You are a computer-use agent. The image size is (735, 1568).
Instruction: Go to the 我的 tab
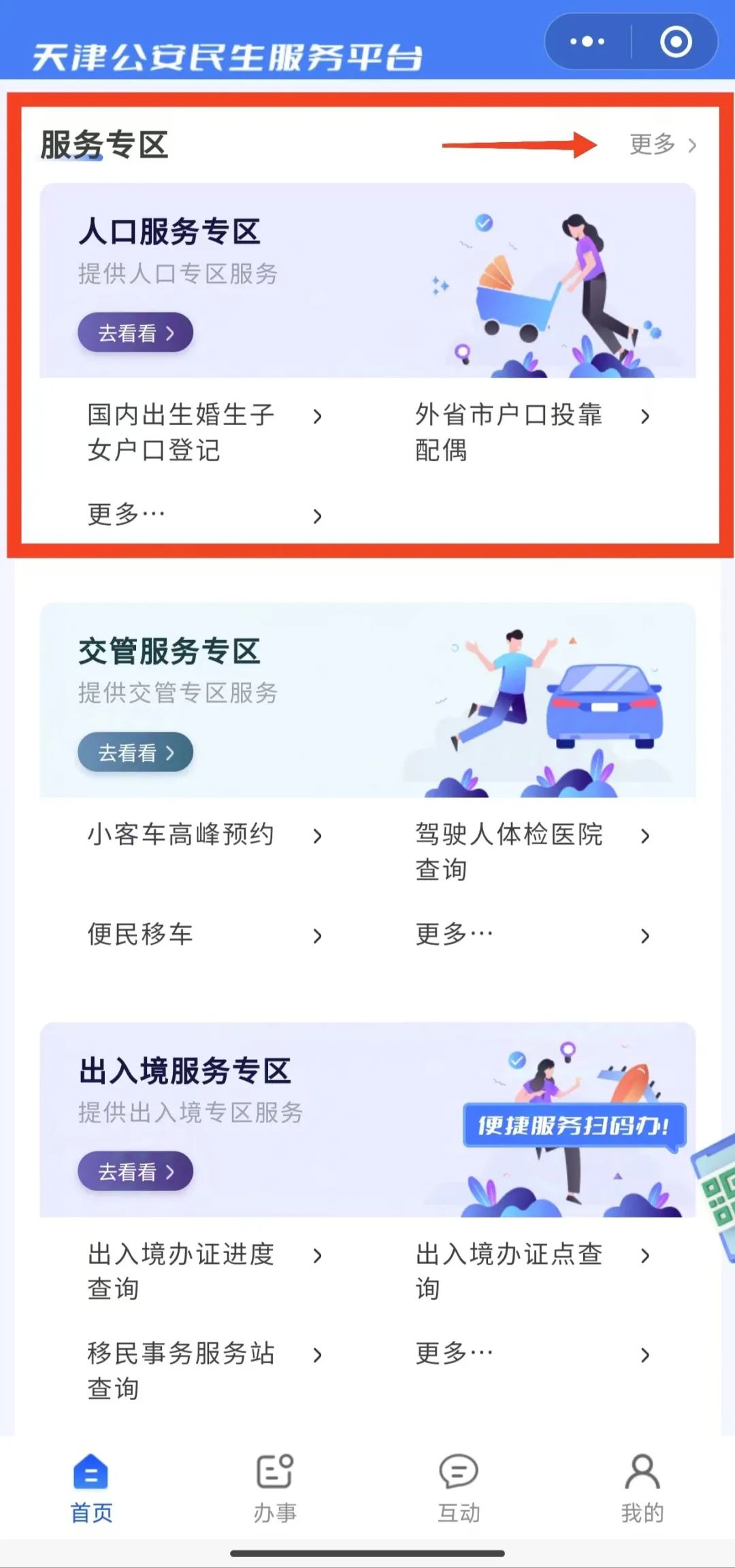click(642, 1487)
